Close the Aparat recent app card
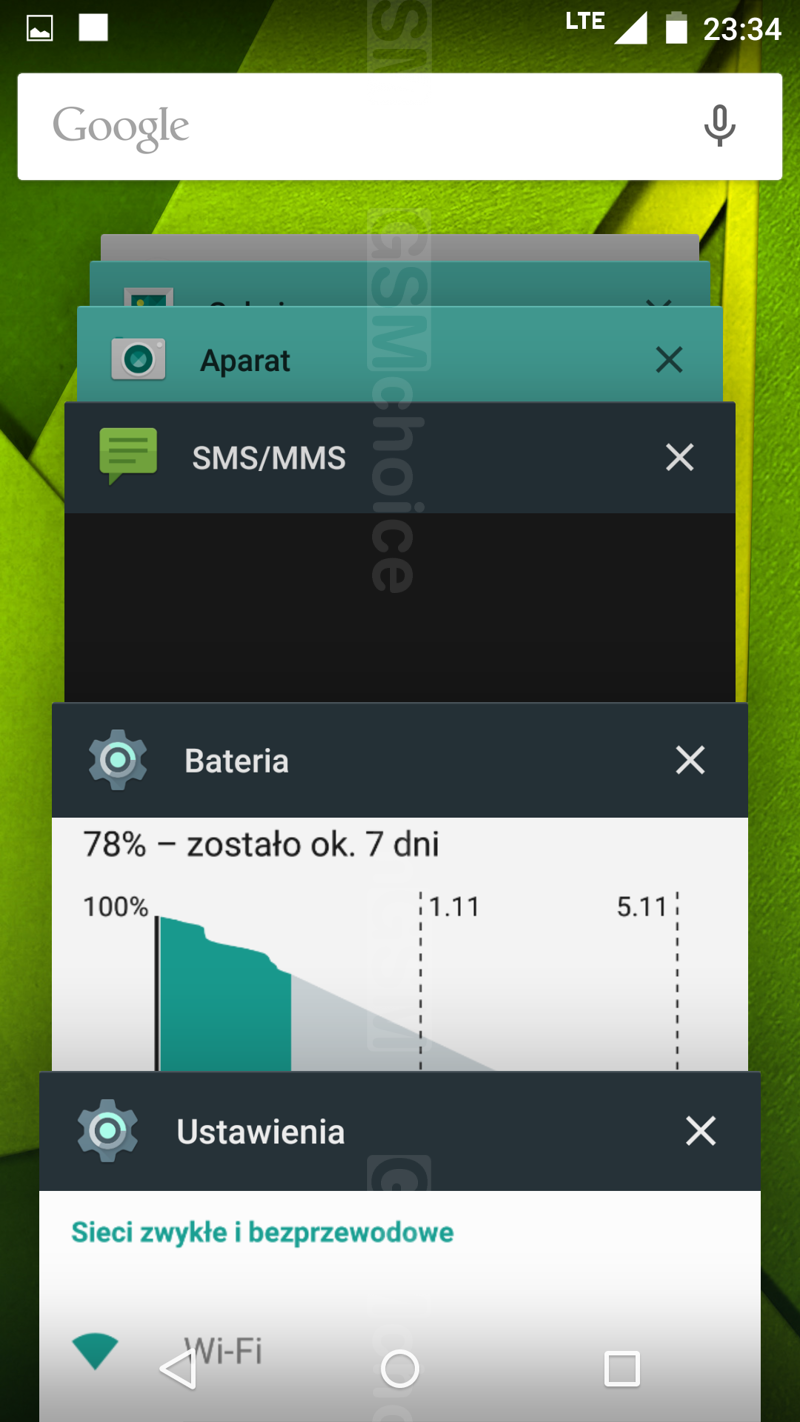800x1422 pixels. (x=669, y=360)
